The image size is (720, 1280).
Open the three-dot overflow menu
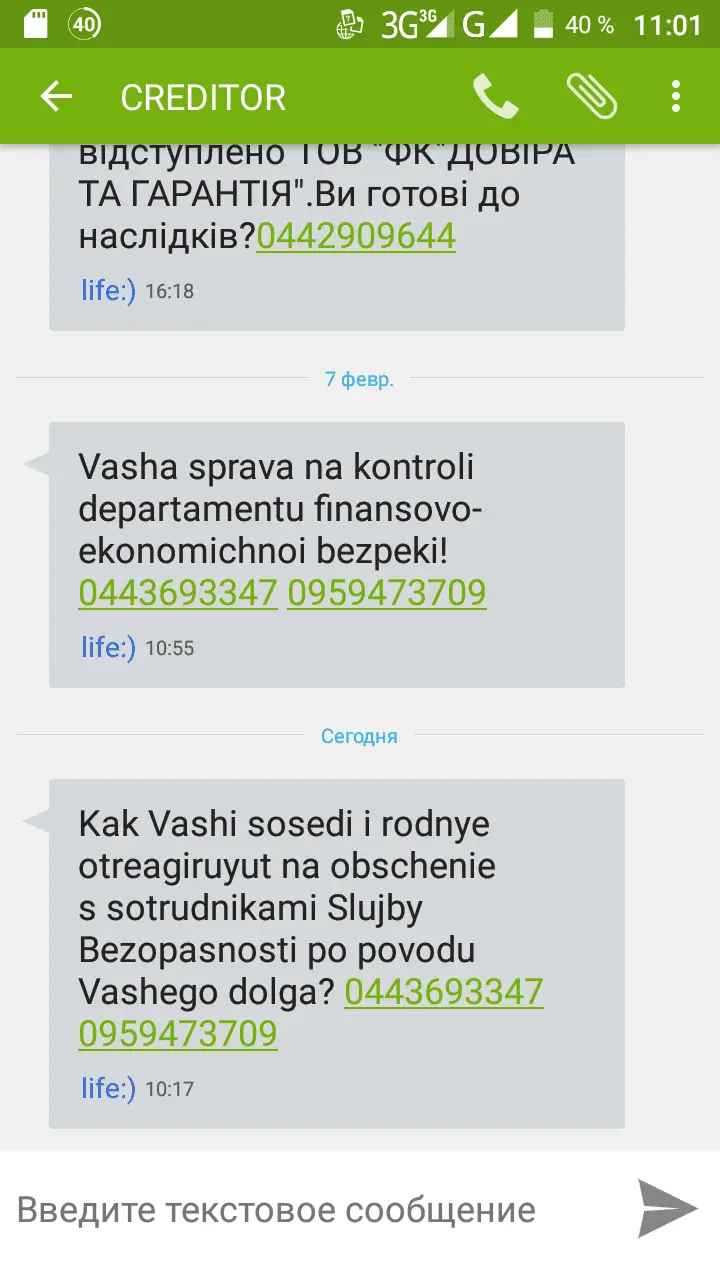676,97
